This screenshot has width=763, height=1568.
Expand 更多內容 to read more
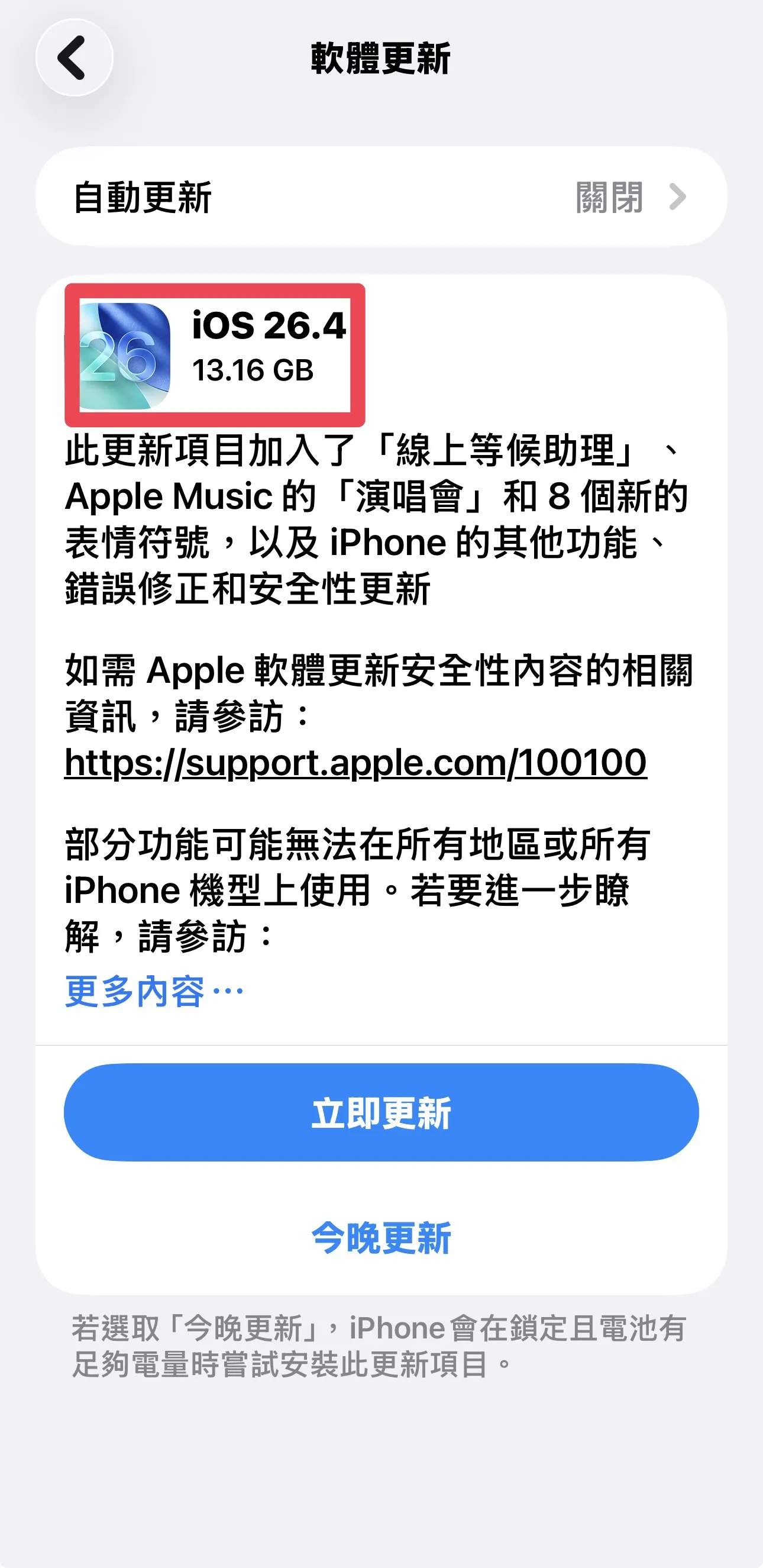pyautogui.click(x=154, y=992)
